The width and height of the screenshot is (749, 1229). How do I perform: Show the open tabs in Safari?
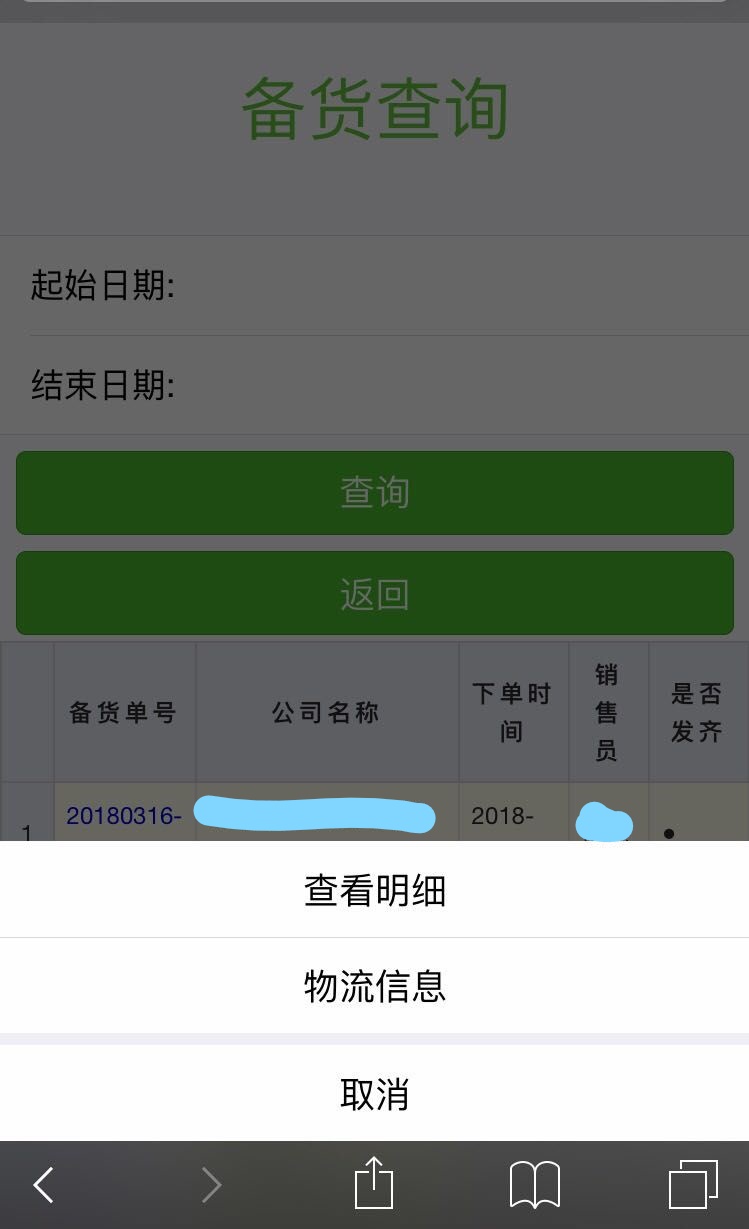(693, 1185)
